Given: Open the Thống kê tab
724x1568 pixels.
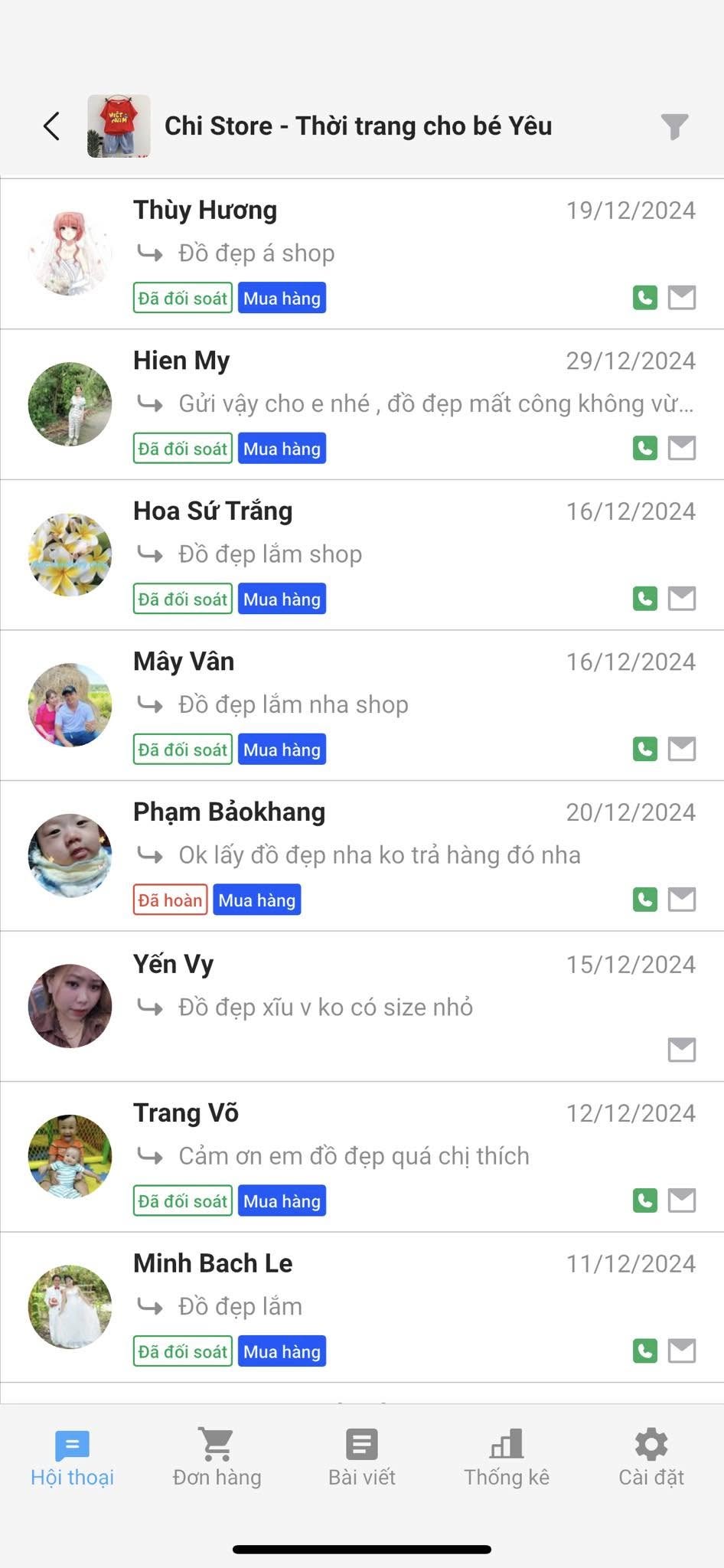Looking at the screenshot, I should pos(507,1457).
